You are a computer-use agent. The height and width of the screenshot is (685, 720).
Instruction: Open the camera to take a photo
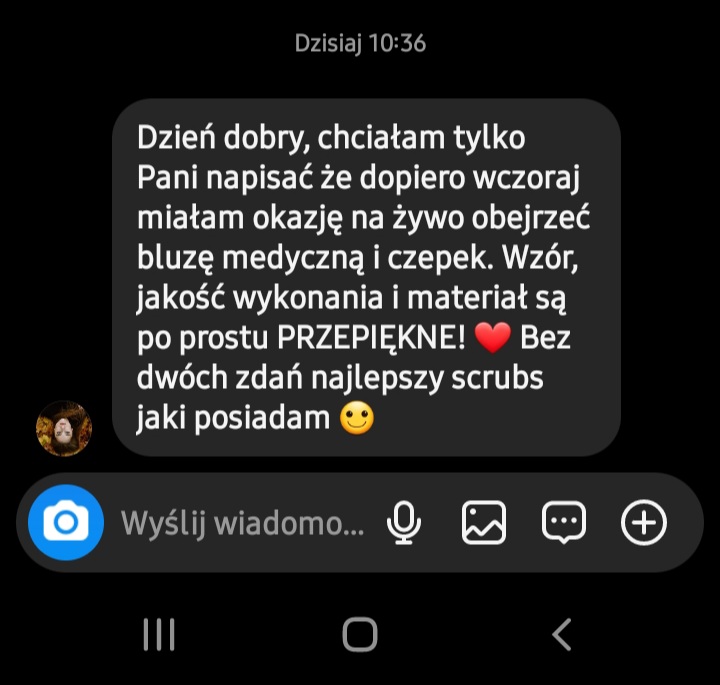[x=66, y=522]
